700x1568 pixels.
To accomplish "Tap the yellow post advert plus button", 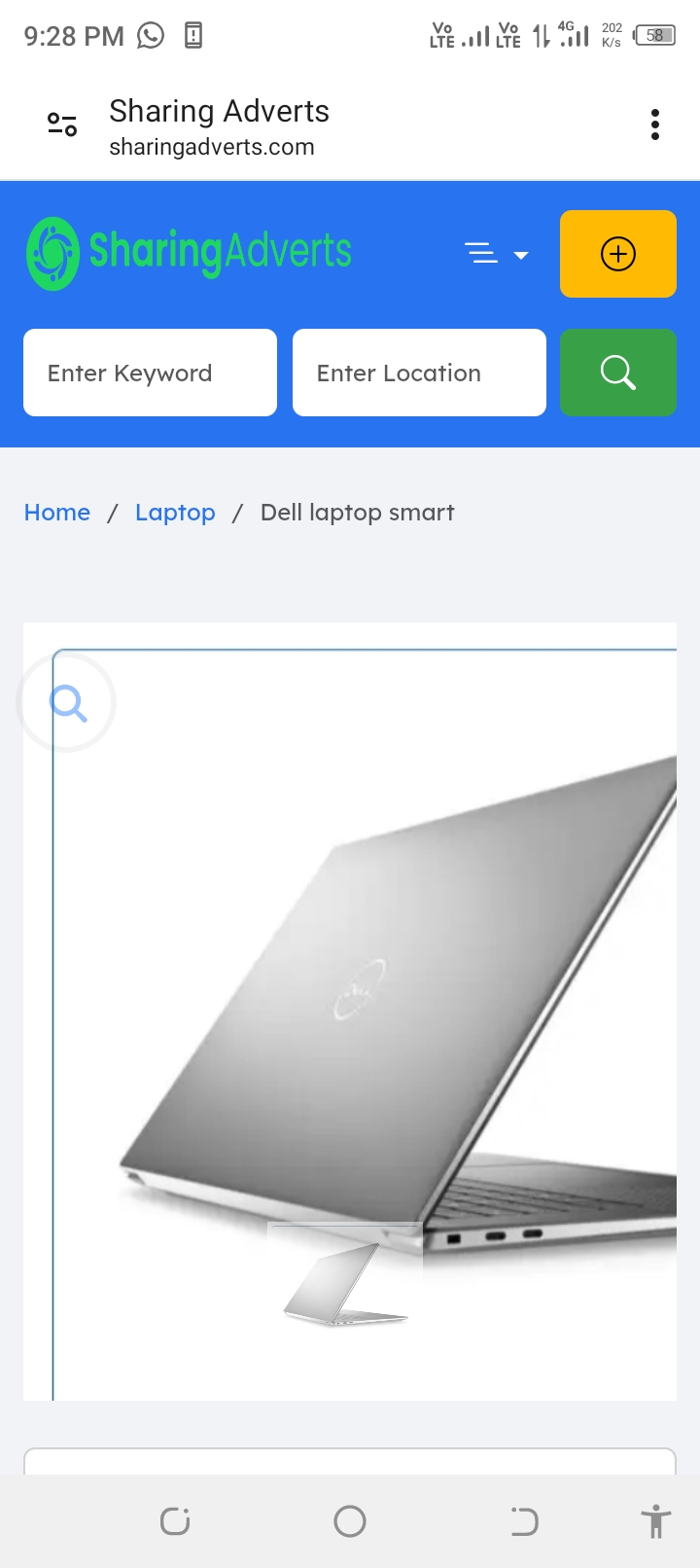I will coord(617,254).
